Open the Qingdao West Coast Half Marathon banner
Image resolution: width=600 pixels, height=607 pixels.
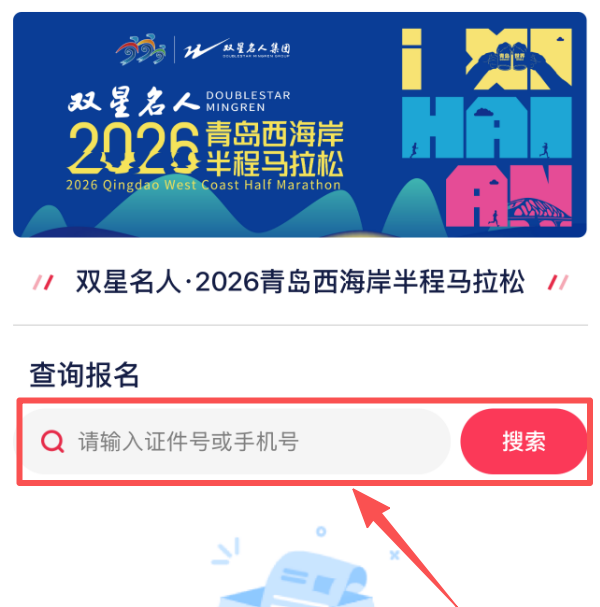pyautogui.click(x=299, y=125)
